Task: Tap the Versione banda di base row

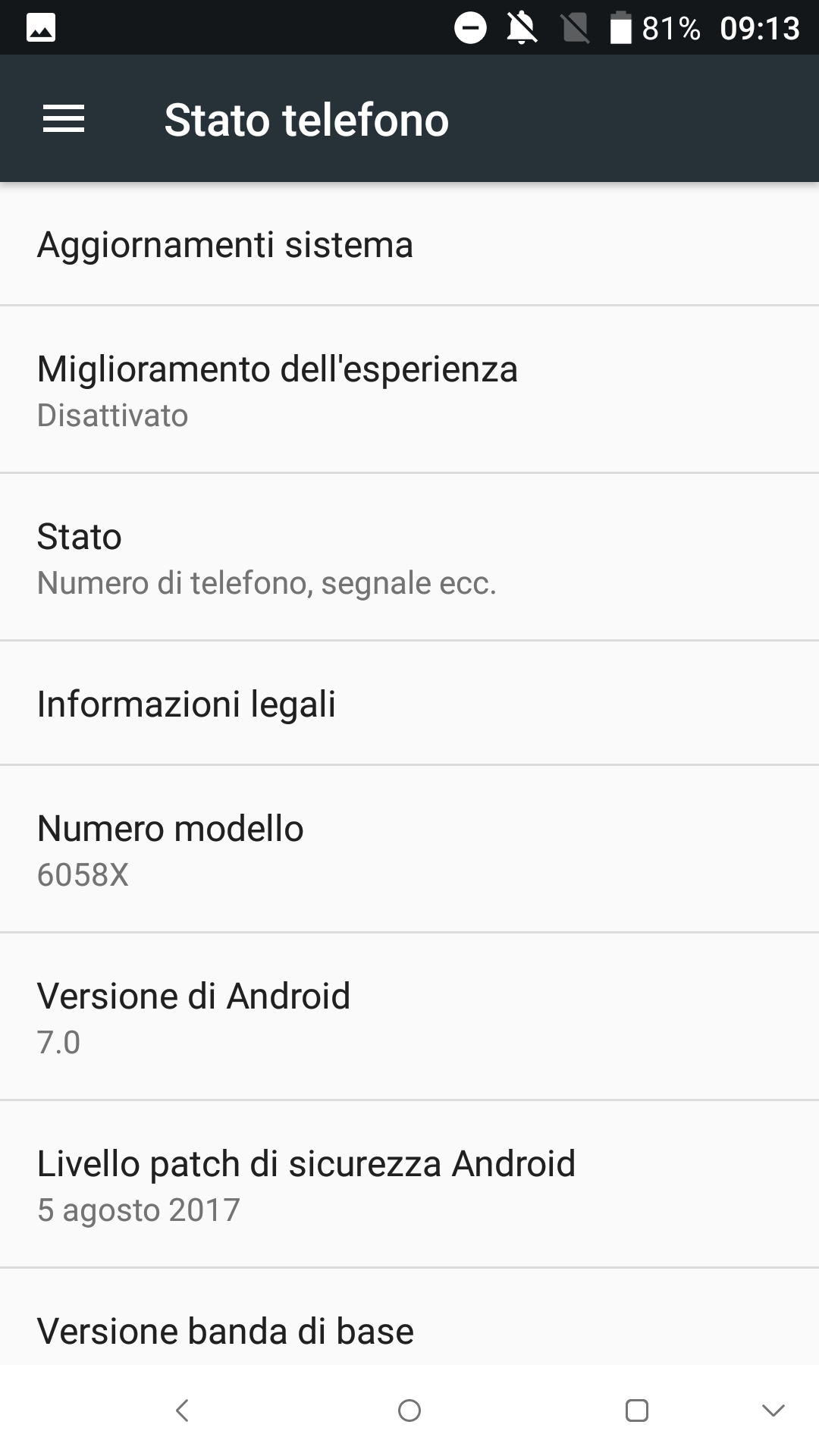Action: click(409, 1317)
